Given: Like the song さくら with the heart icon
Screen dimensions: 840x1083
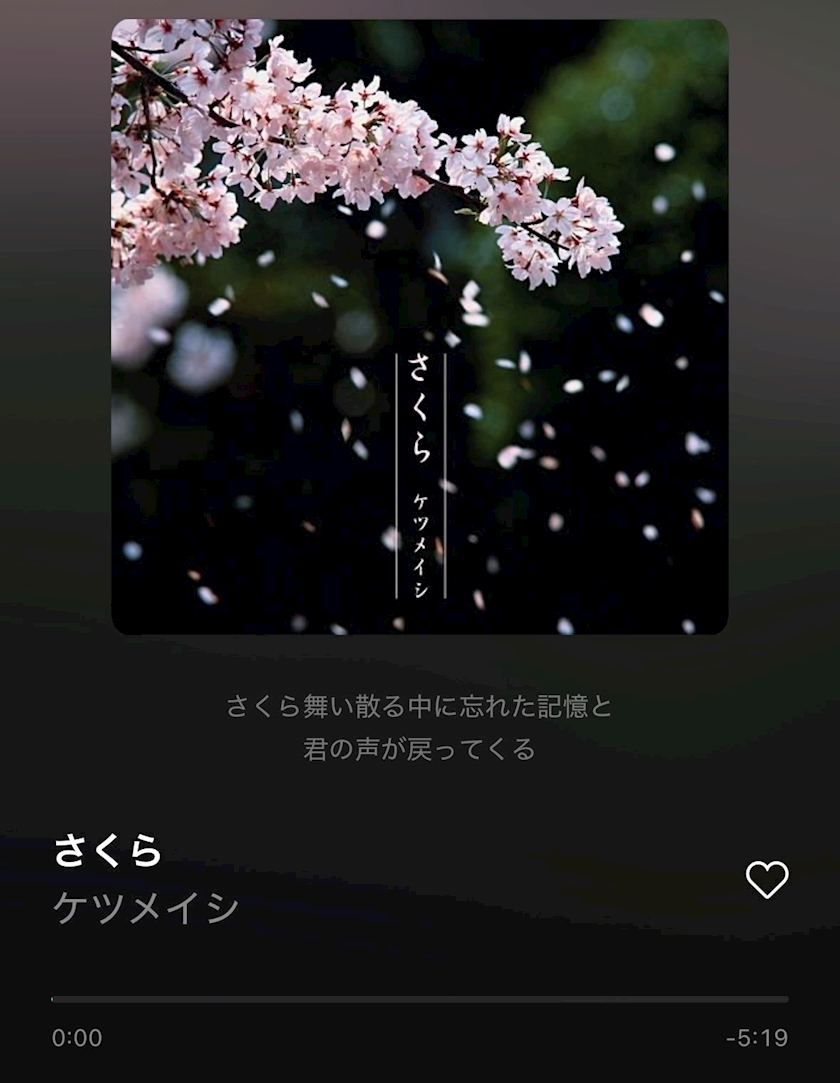Looking at the screenshot, I should coord(767,879).
